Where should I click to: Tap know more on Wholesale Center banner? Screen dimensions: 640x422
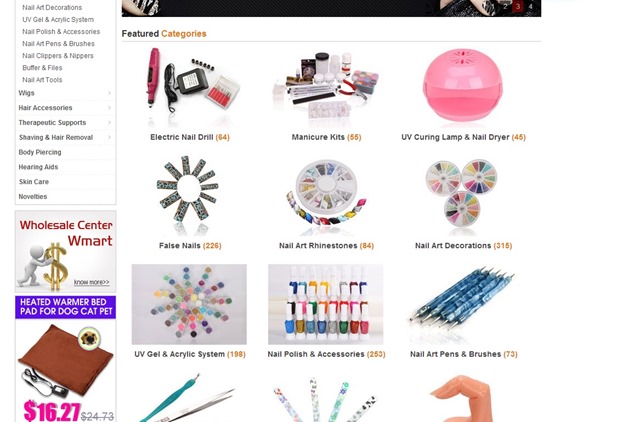click(91, 282)
